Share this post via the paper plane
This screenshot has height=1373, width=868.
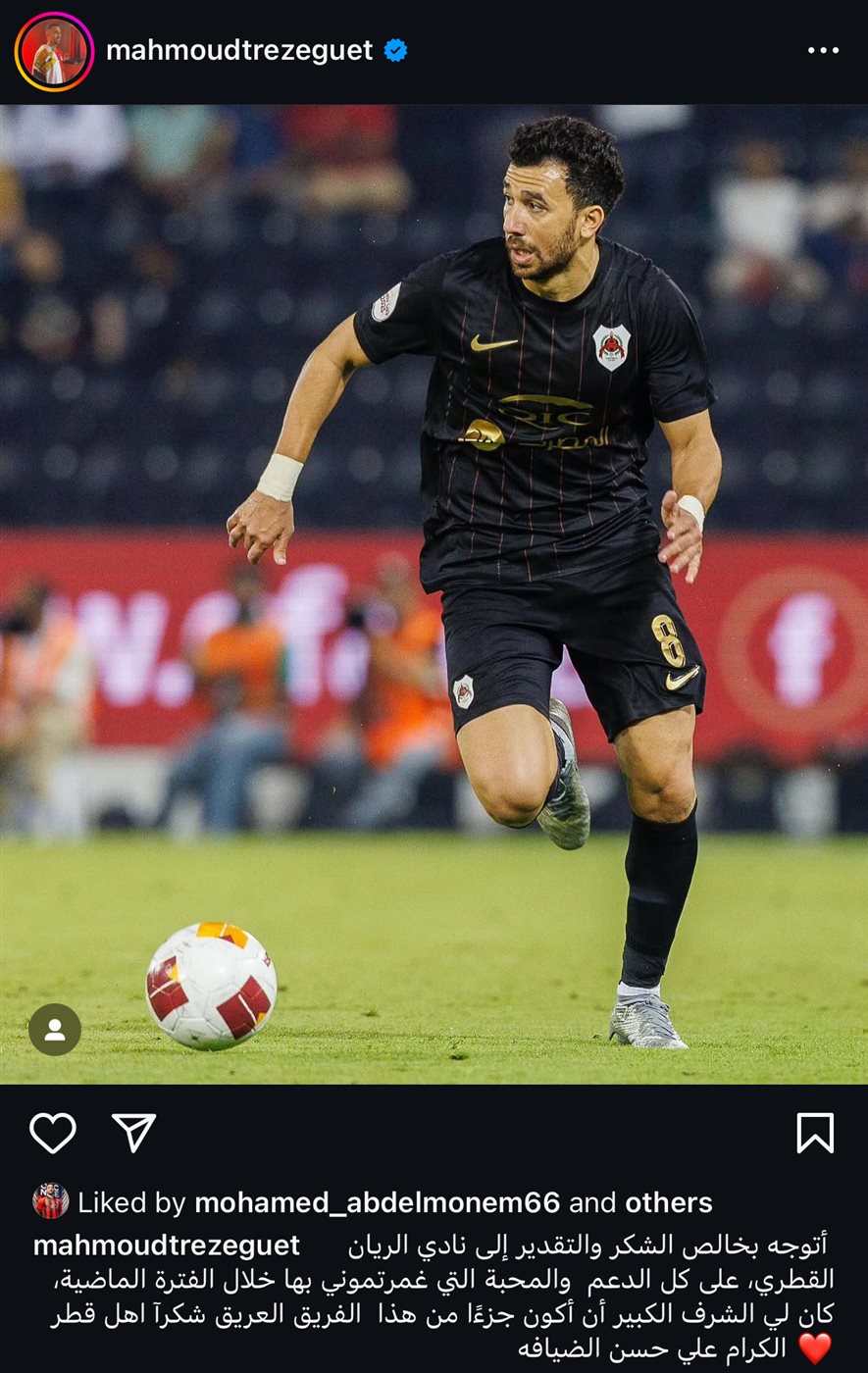click(134, 1133)
